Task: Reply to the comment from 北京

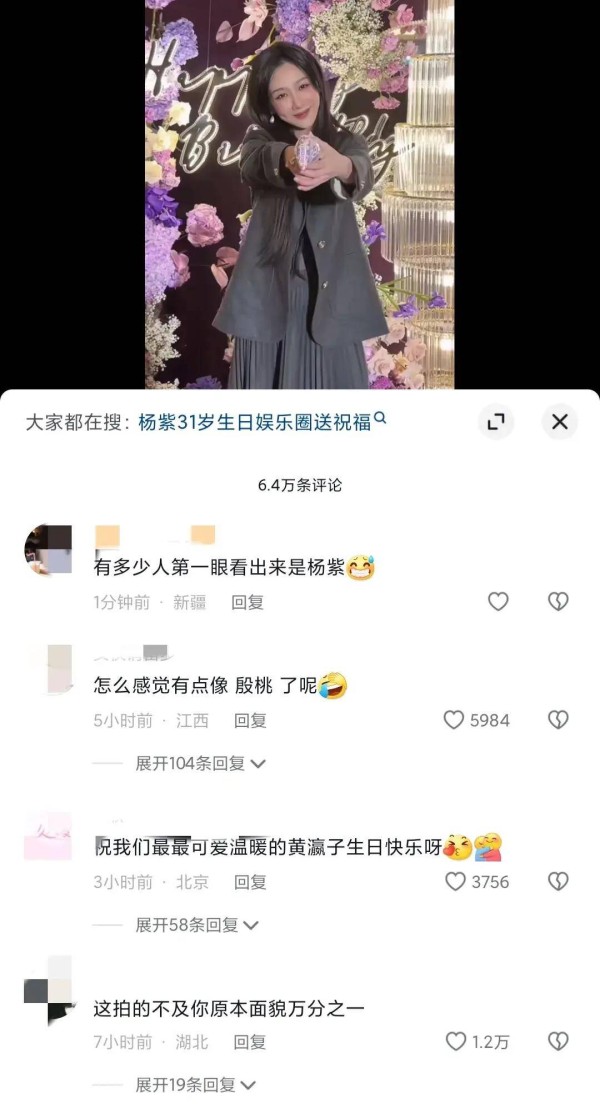Action: pyautogui.click(x=250, y=882)
